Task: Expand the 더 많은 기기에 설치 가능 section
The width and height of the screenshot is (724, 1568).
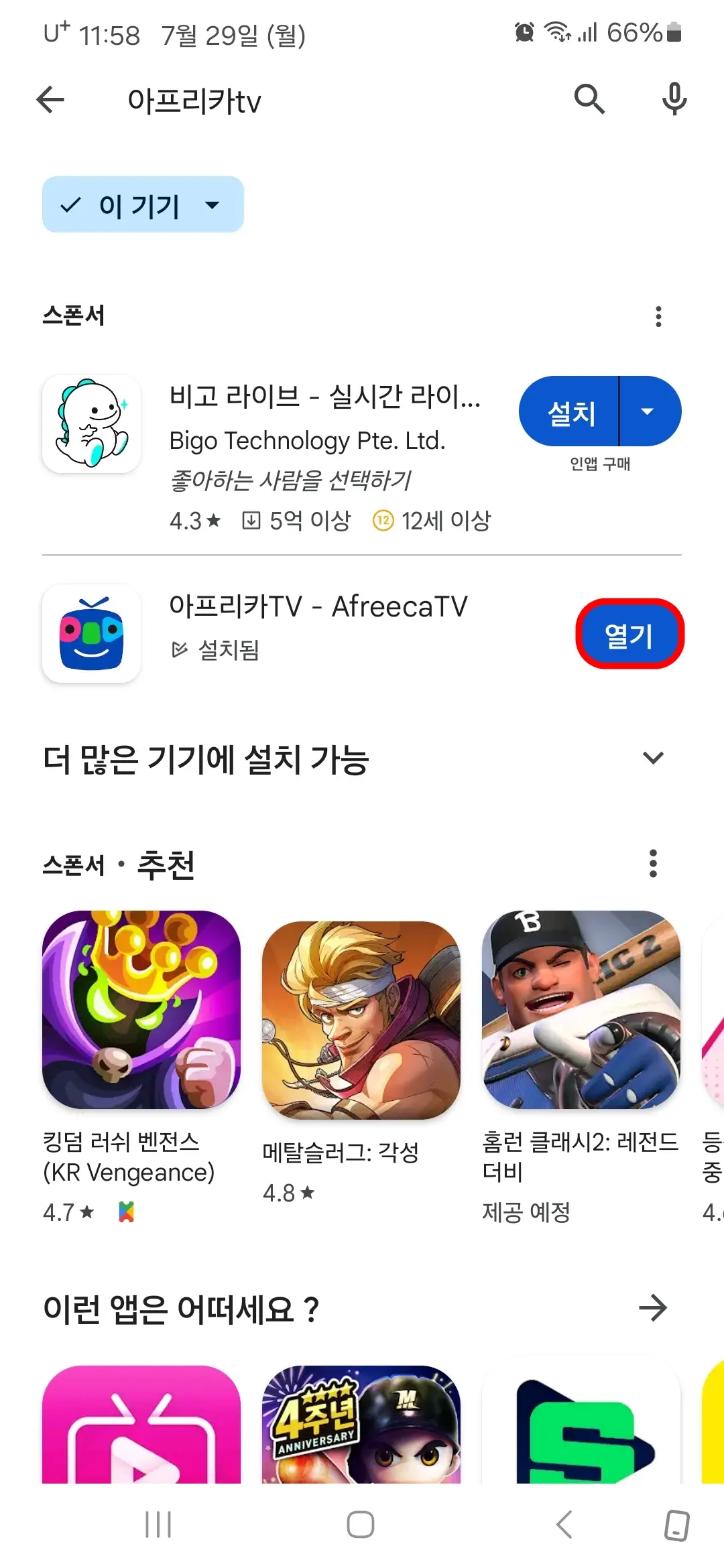Action: [653, 759]
